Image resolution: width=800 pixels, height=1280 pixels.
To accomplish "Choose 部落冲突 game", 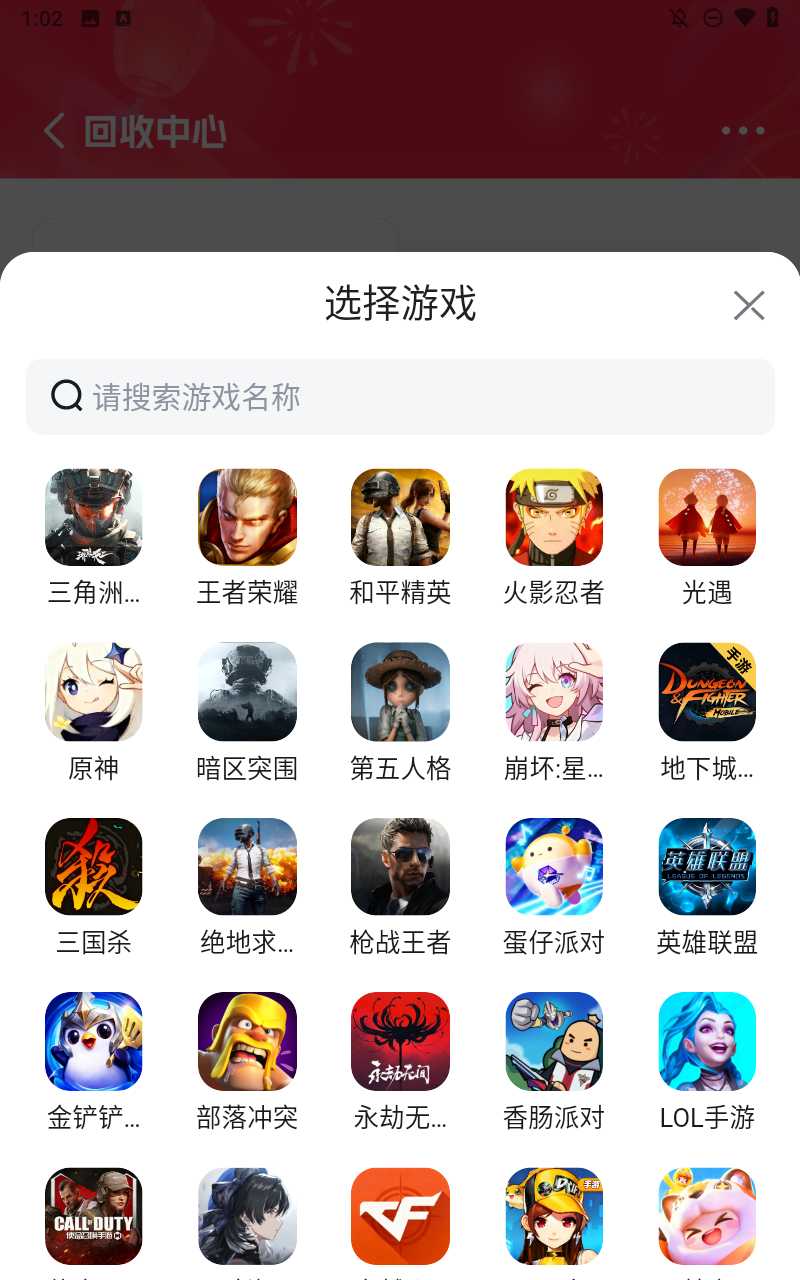I will coord(247,1041).
